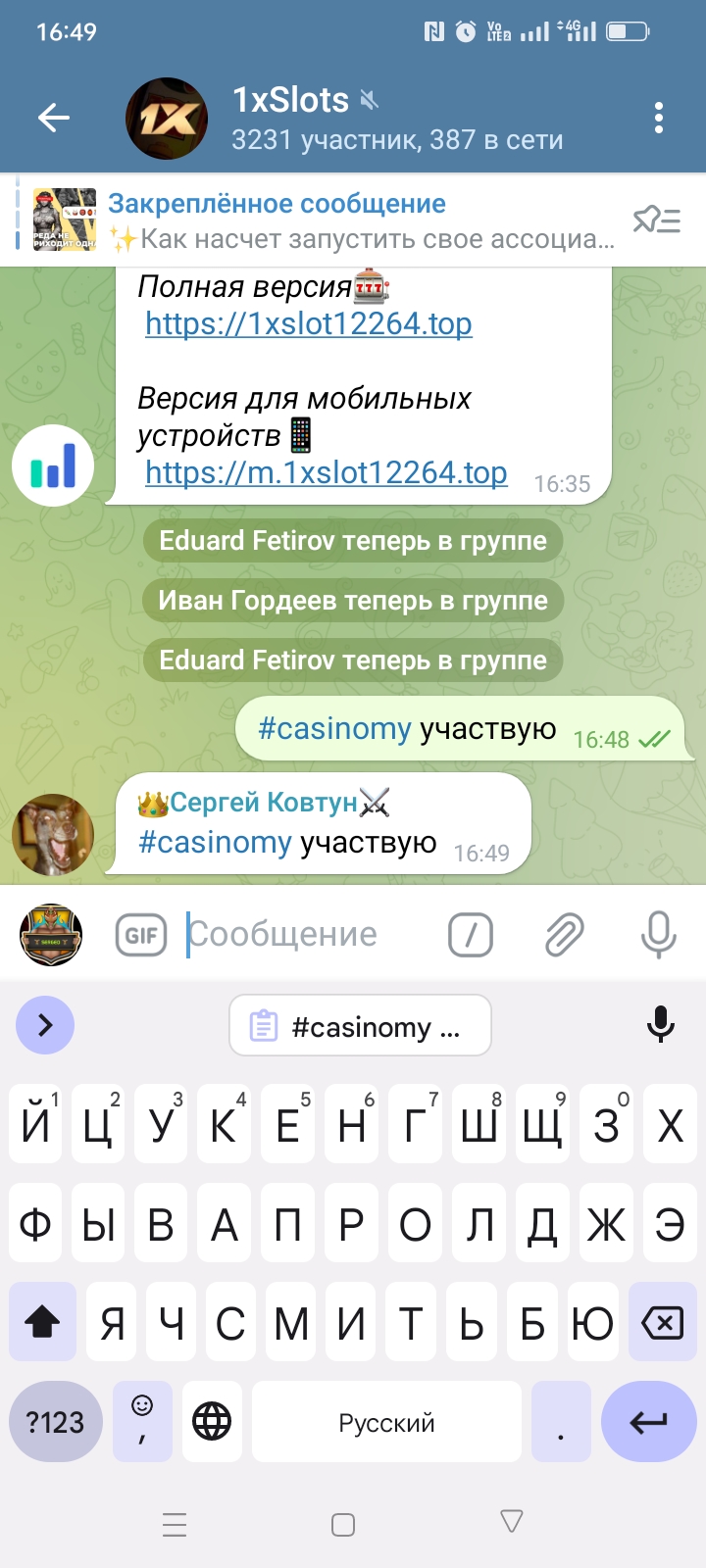Focus the Сообщение message field

coord(304,935)
